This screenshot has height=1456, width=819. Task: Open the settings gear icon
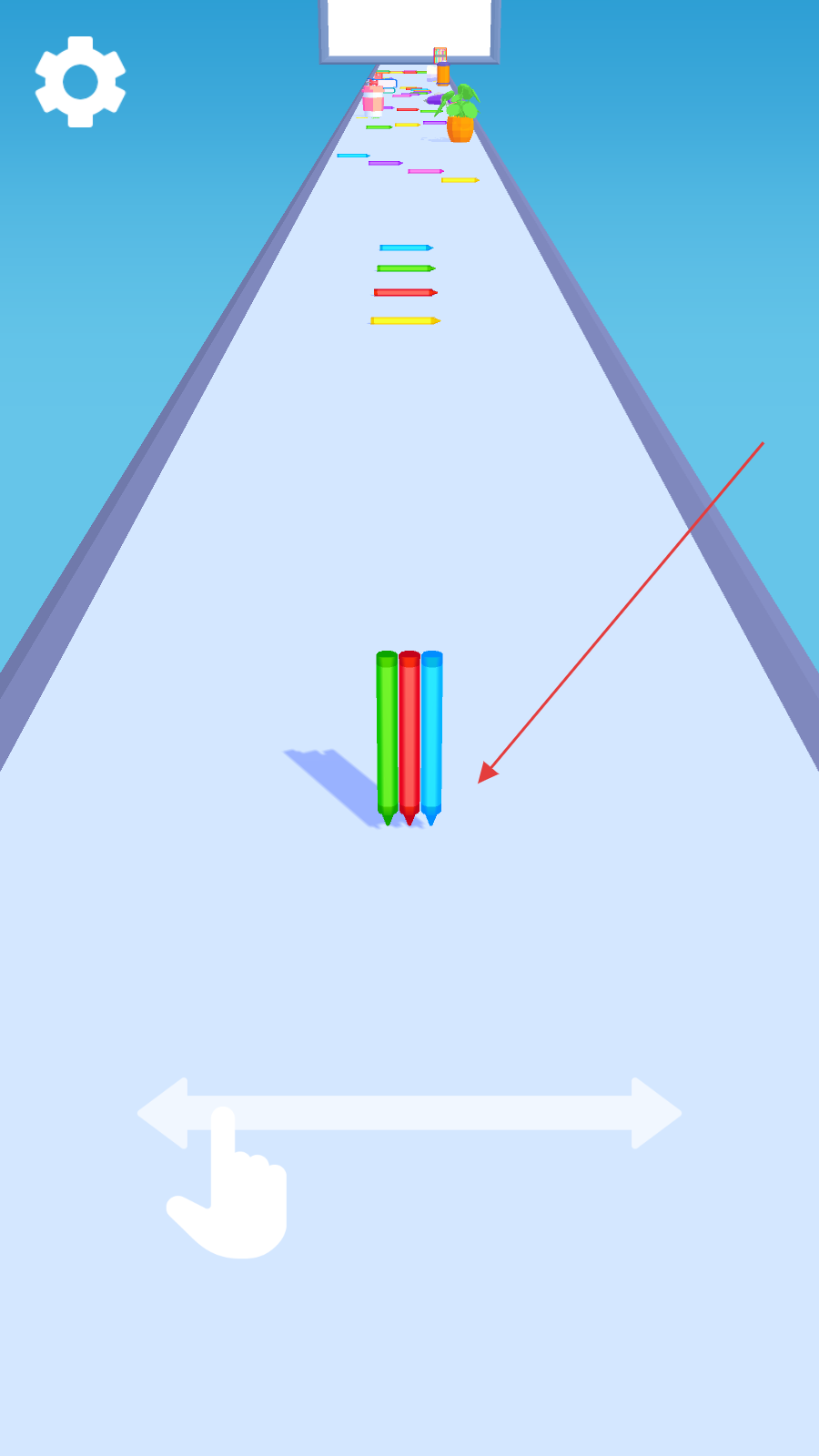pyautogui.click(x=80, y=82)
